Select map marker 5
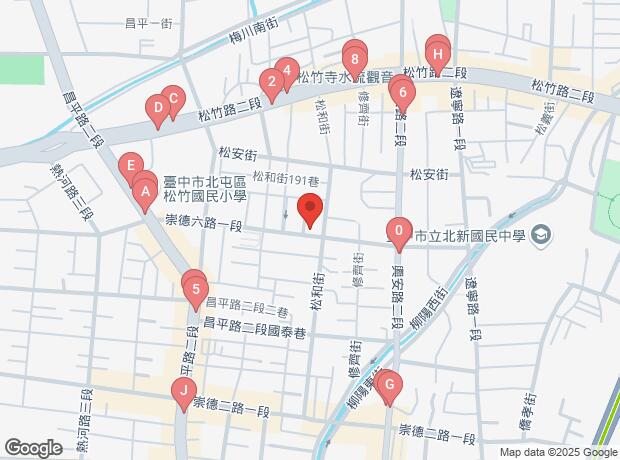 pos(195,290)
